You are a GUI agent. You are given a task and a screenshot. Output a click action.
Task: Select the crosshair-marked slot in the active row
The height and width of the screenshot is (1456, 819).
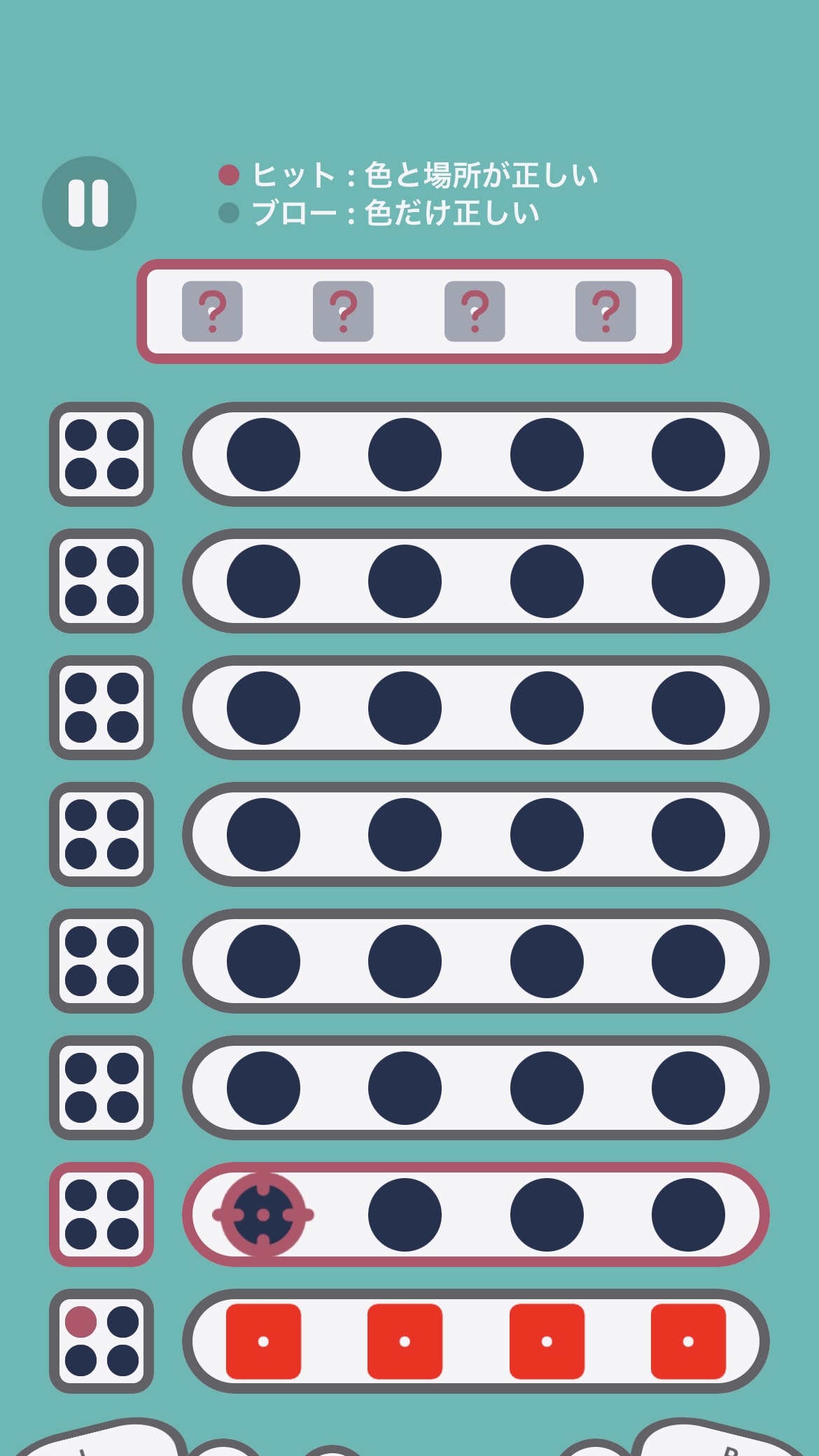263,1214
